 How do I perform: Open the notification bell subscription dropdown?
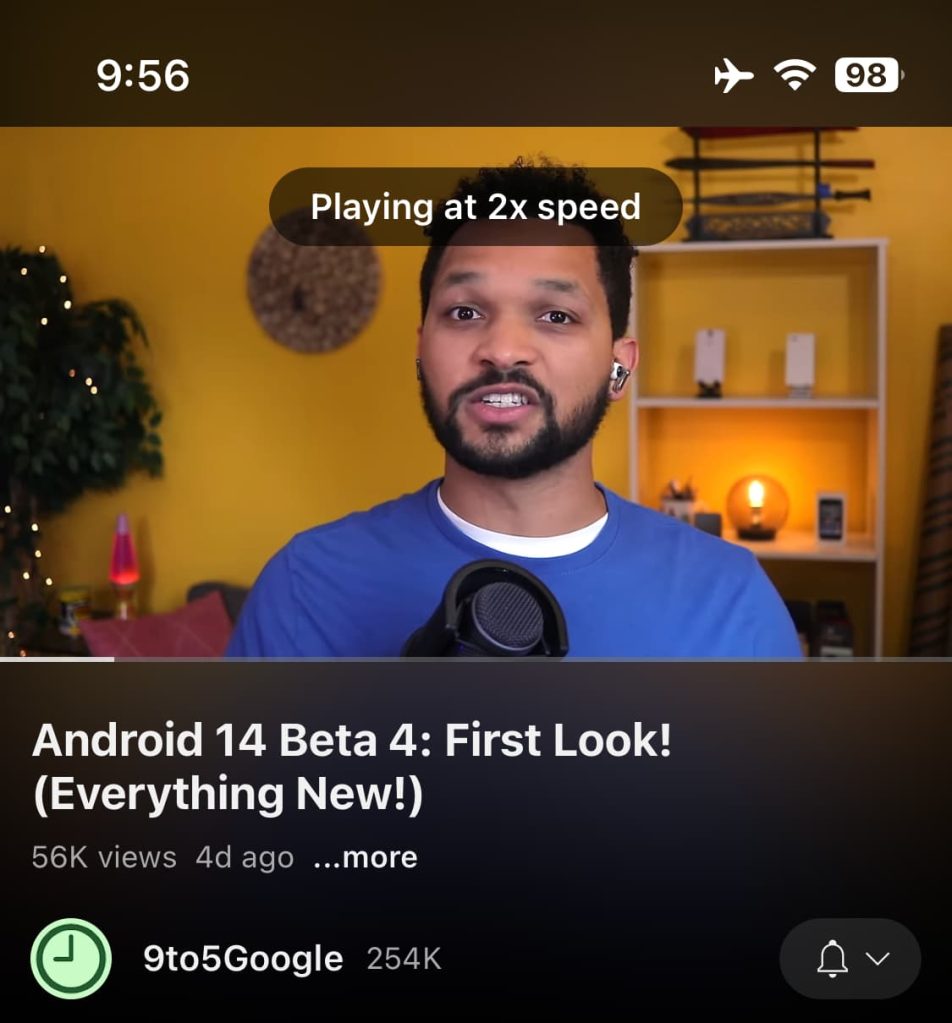[x=850, y=959]
